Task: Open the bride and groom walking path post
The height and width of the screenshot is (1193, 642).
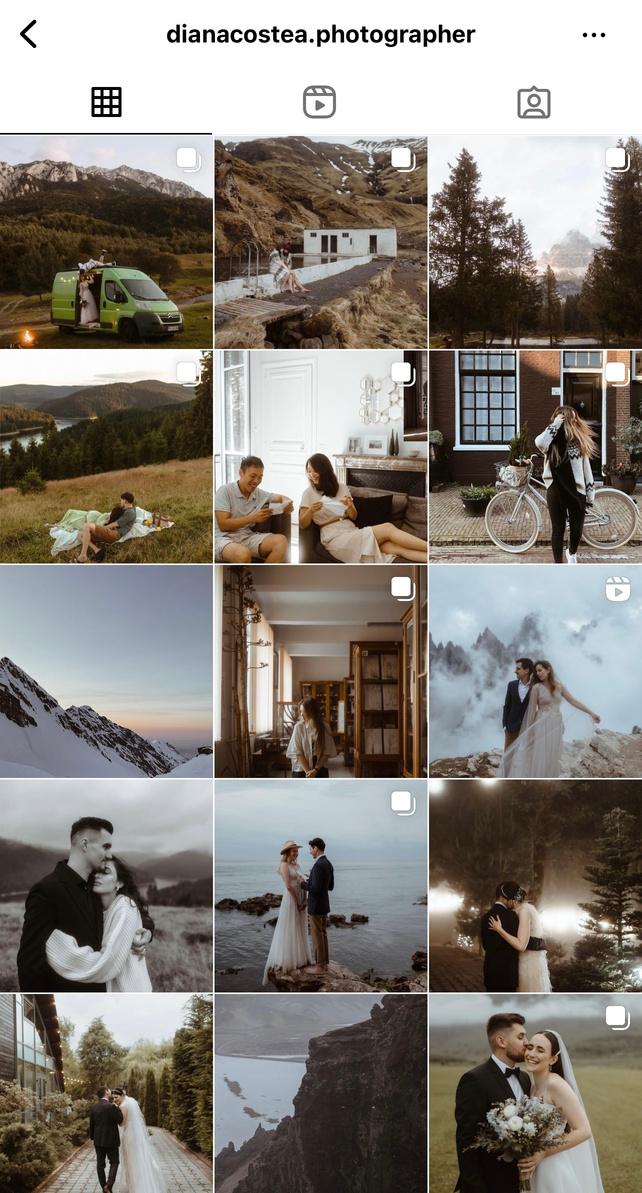Action: (106, 1093)
